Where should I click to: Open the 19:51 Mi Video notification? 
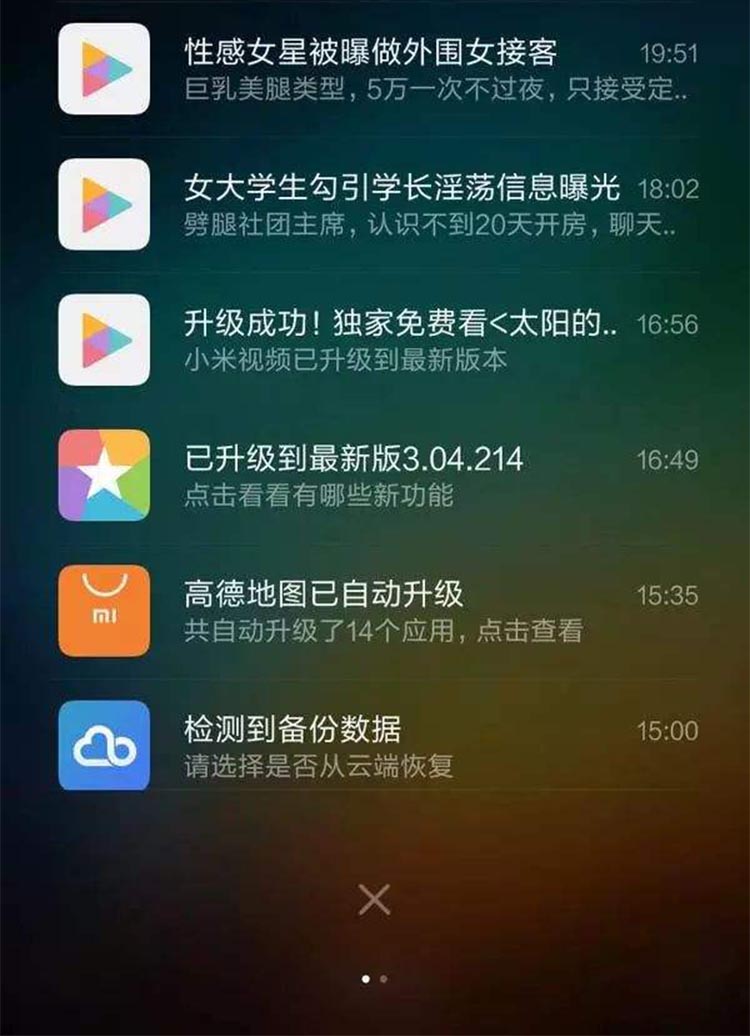point(400,69)
